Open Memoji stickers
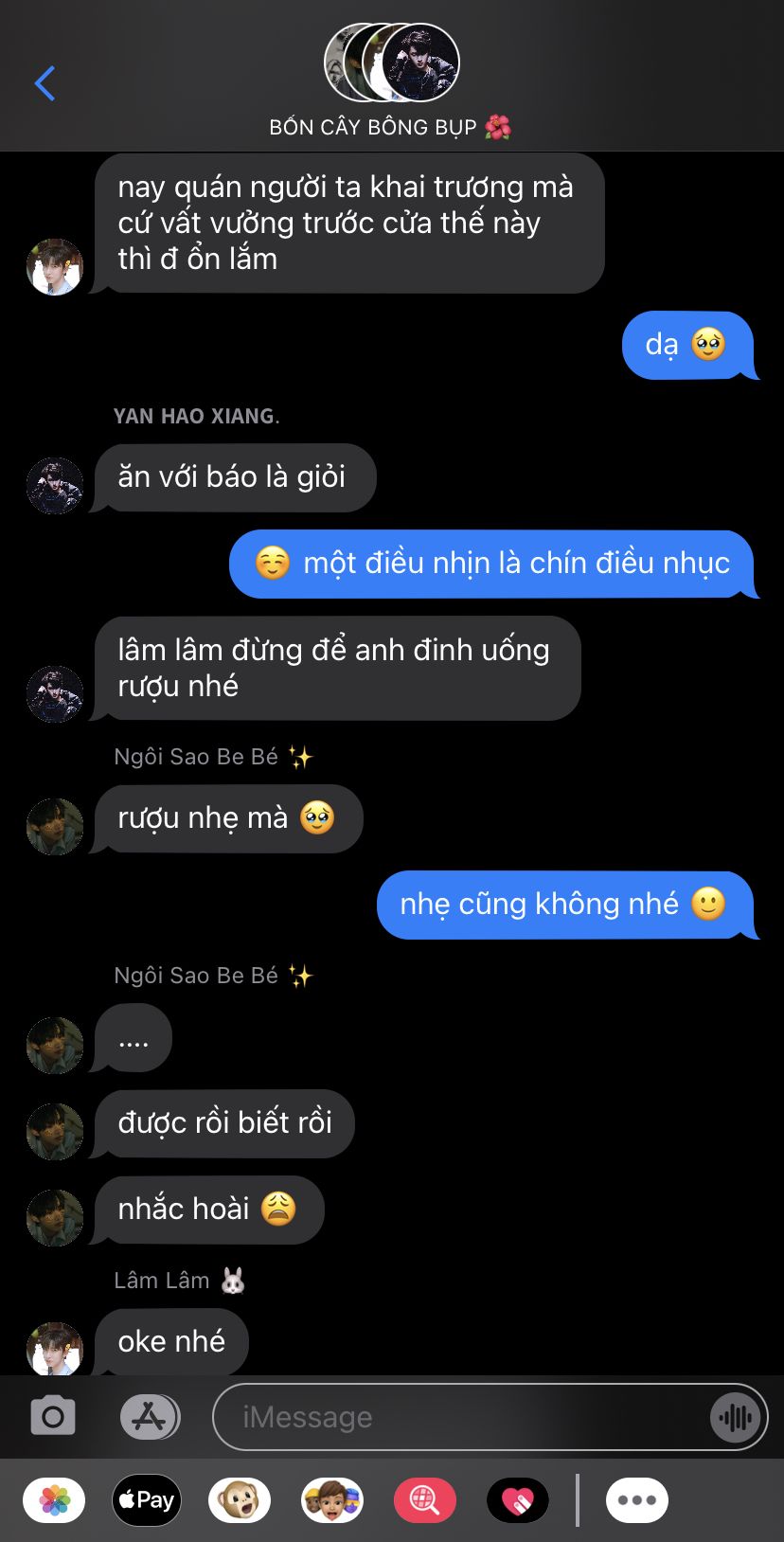Viewport: 784px width, 1542px height. [332, 1500]
